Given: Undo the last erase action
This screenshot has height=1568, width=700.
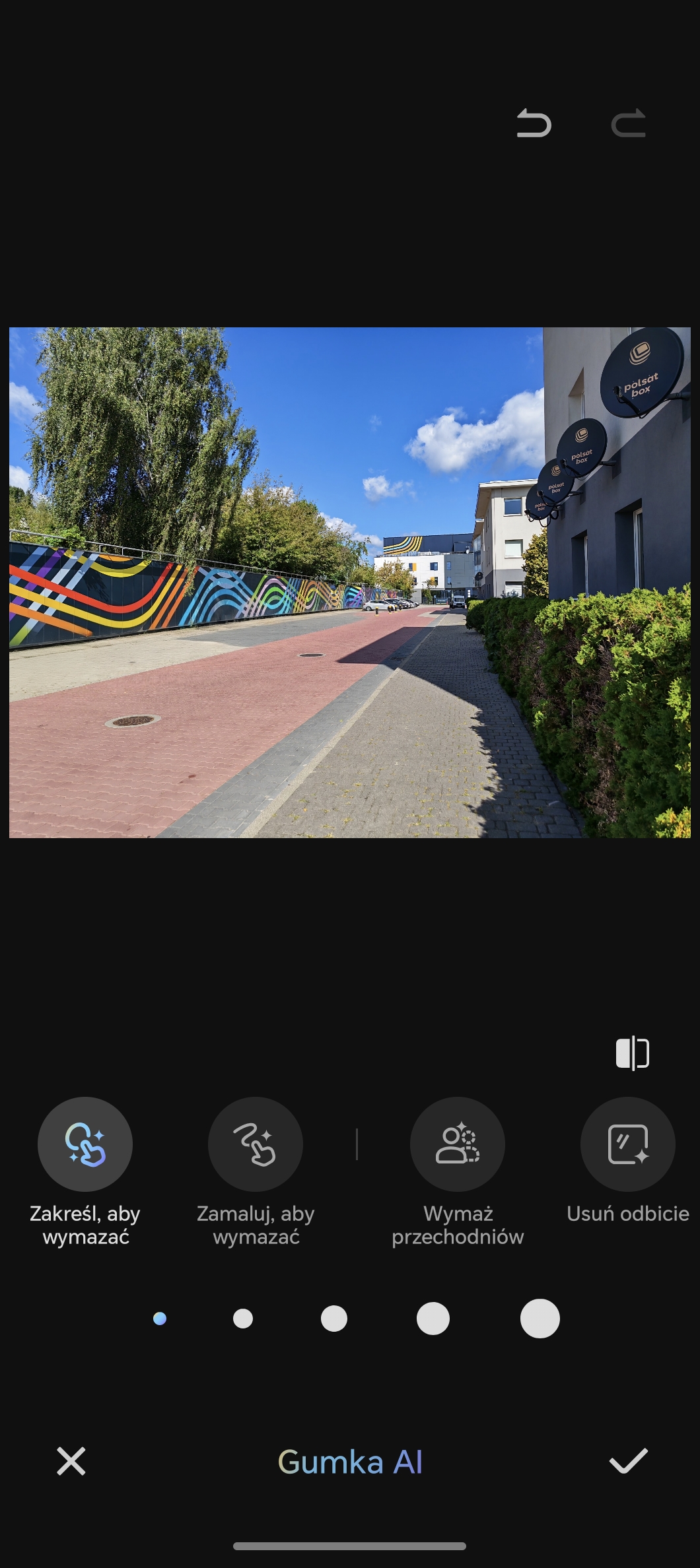Looking at the screenshot, I should [x=534, y=123].
